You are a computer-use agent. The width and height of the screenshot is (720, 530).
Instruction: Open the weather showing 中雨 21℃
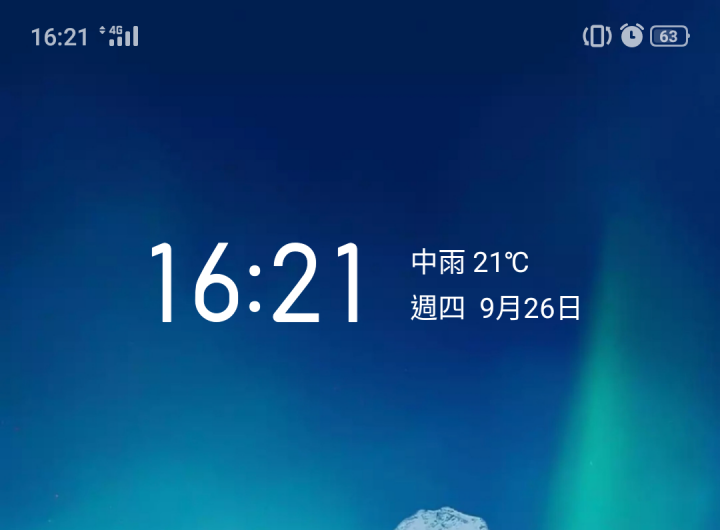tap(469, 263)
